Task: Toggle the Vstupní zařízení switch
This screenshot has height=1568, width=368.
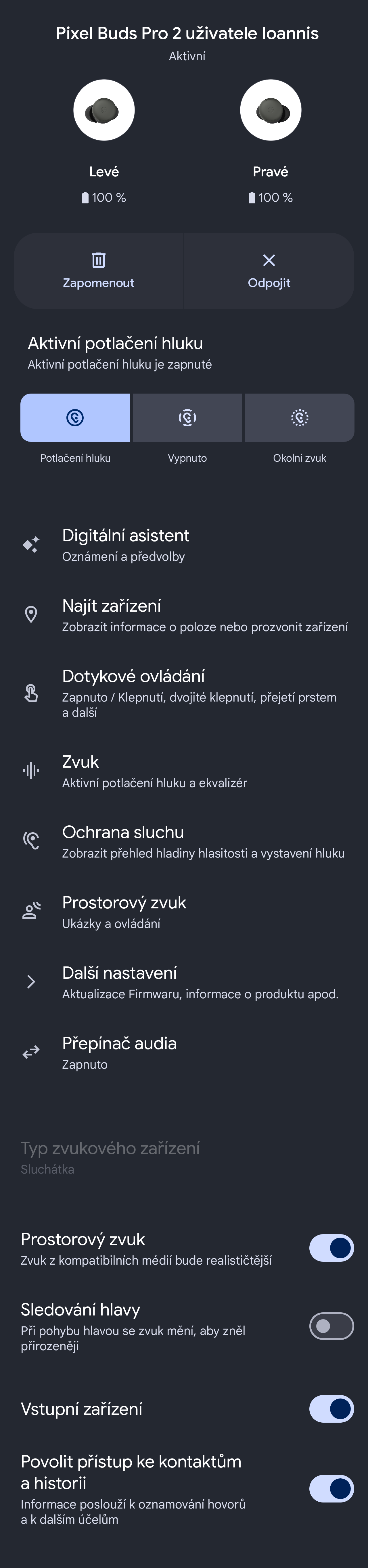Action: (x=331, y=1409)
